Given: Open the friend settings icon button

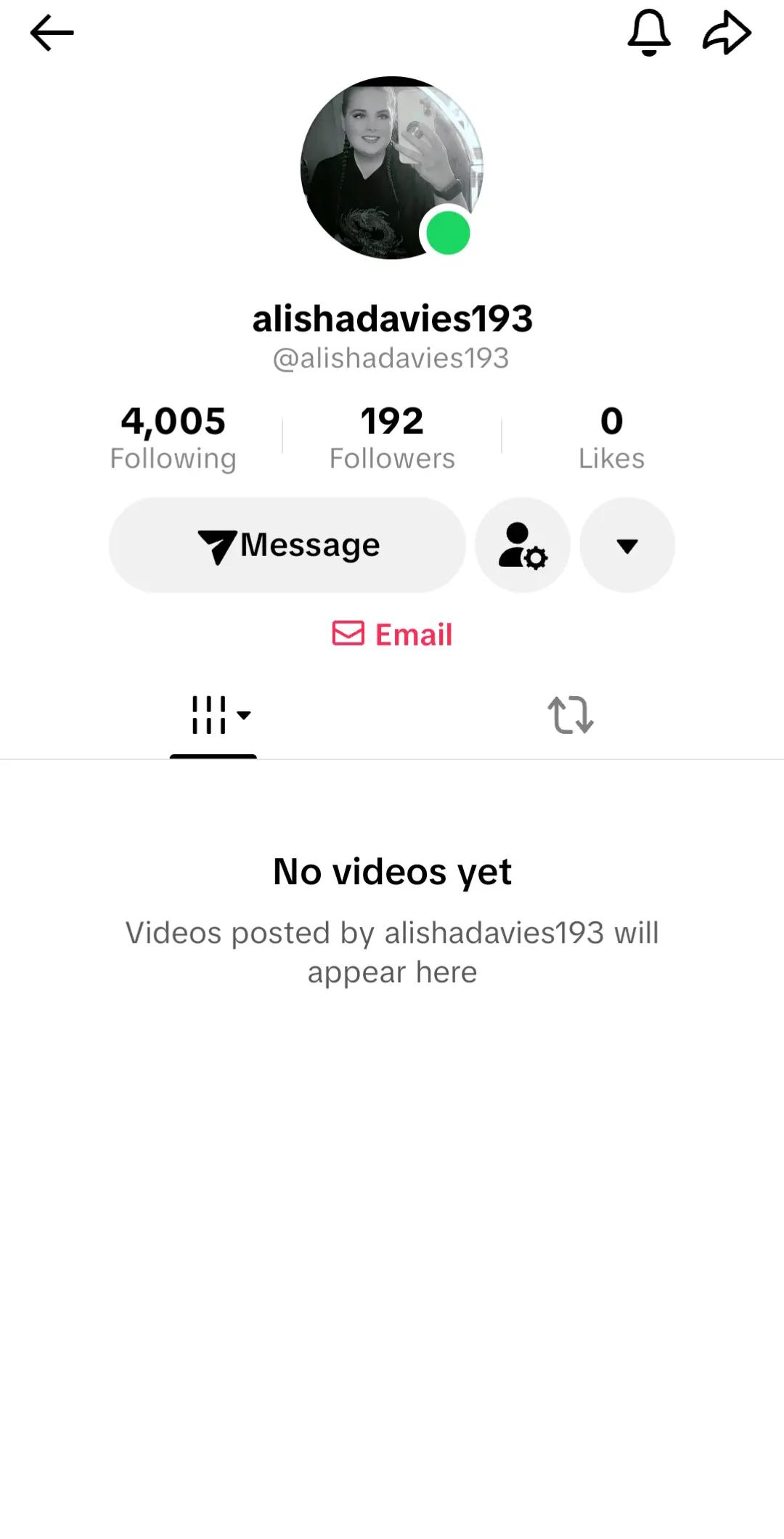Looking at the screenshot, I should [x=523, y=545].
